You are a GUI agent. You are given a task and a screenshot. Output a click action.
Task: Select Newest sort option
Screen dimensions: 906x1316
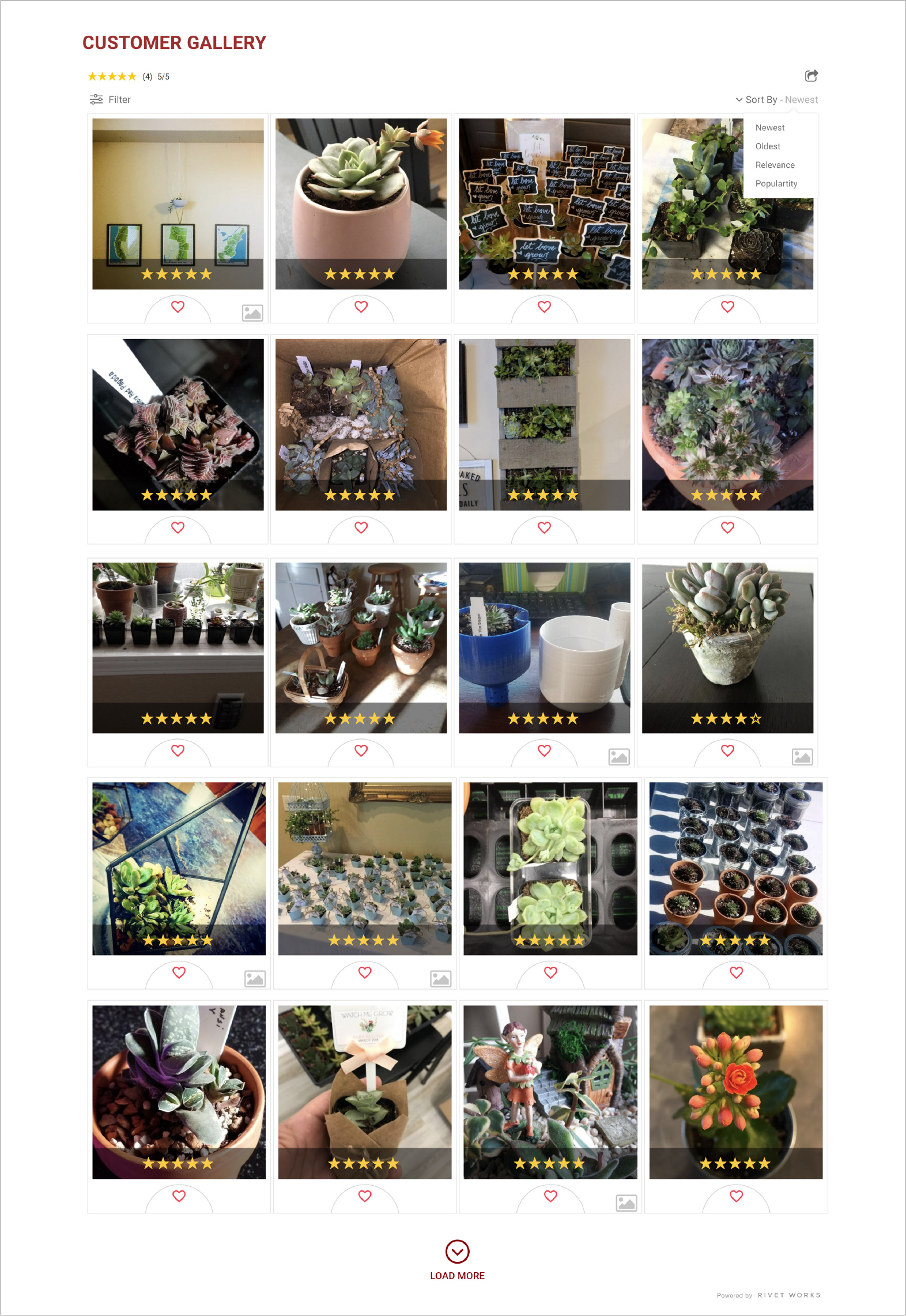click(769, 127)
